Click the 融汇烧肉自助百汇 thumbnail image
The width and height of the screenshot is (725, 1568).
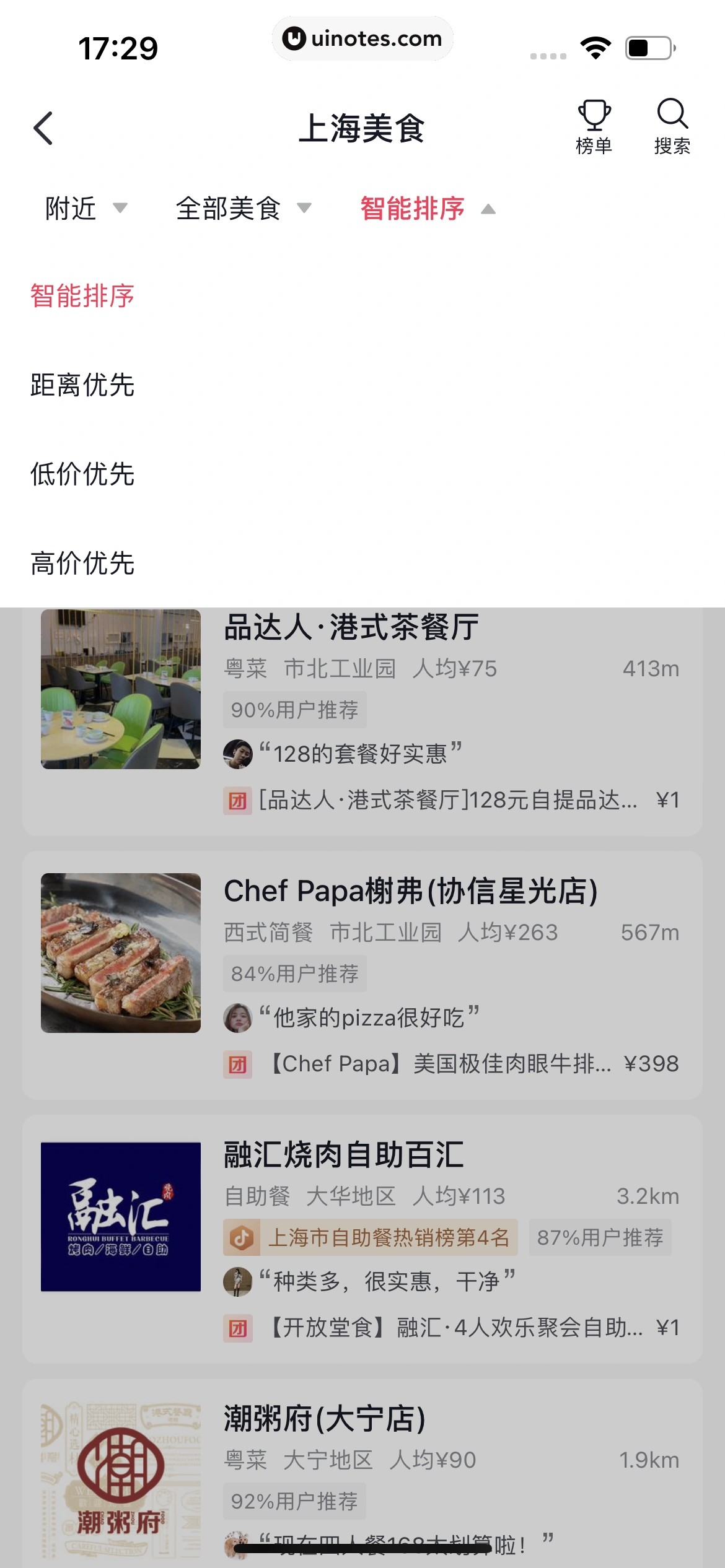click(x=120, y=1216)
